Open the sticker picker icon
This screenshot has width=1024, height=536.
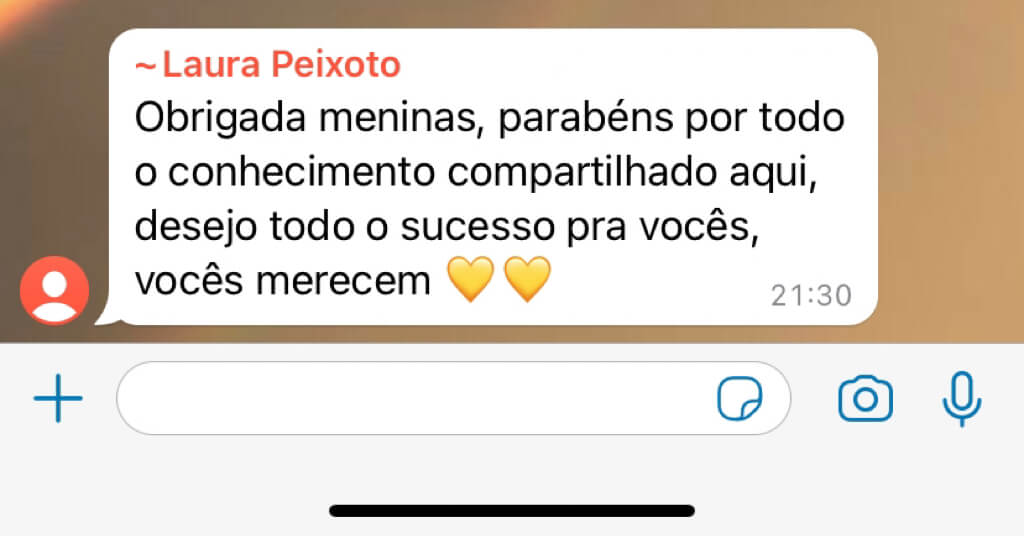click(x=740, y=400)
